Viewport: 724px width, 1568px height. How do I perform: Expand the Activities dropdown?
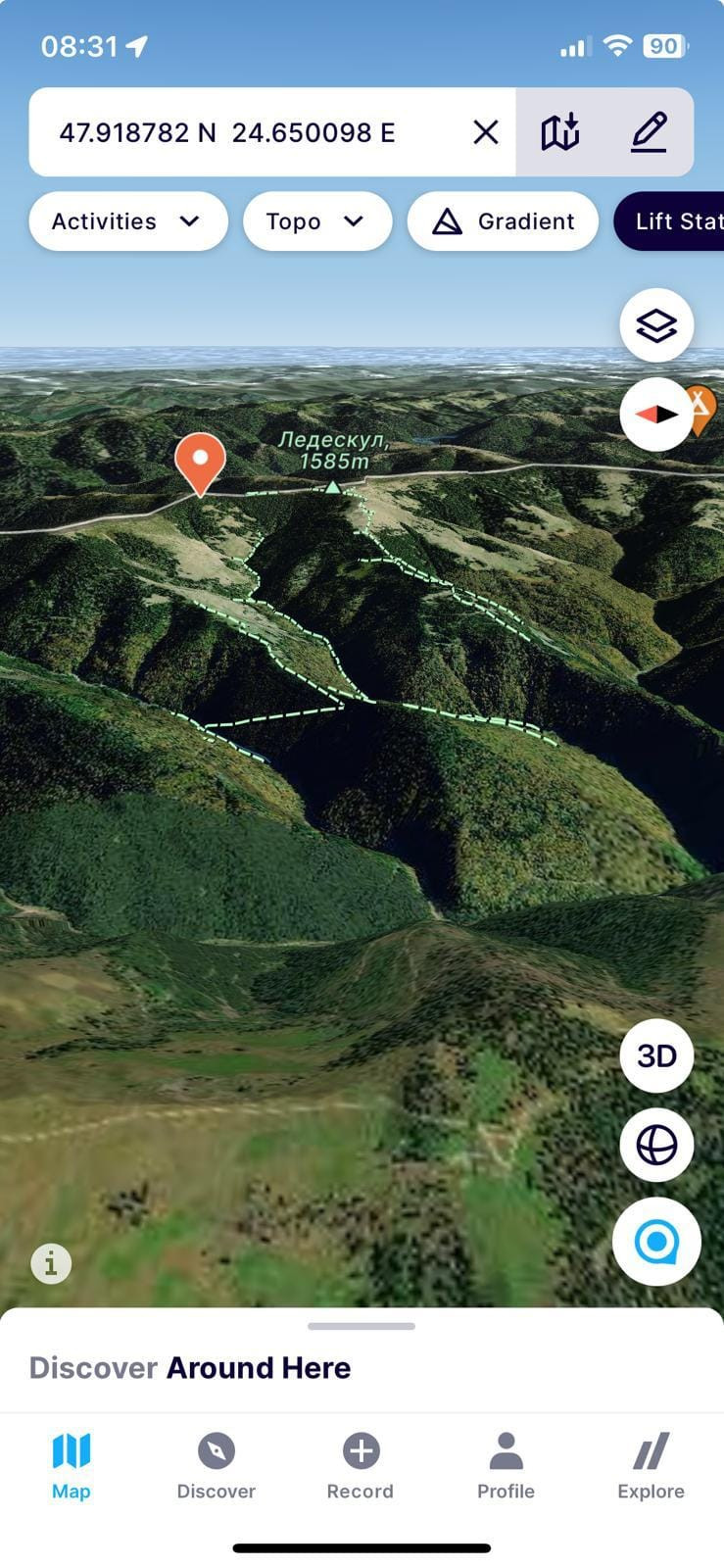tap(127, 221)
